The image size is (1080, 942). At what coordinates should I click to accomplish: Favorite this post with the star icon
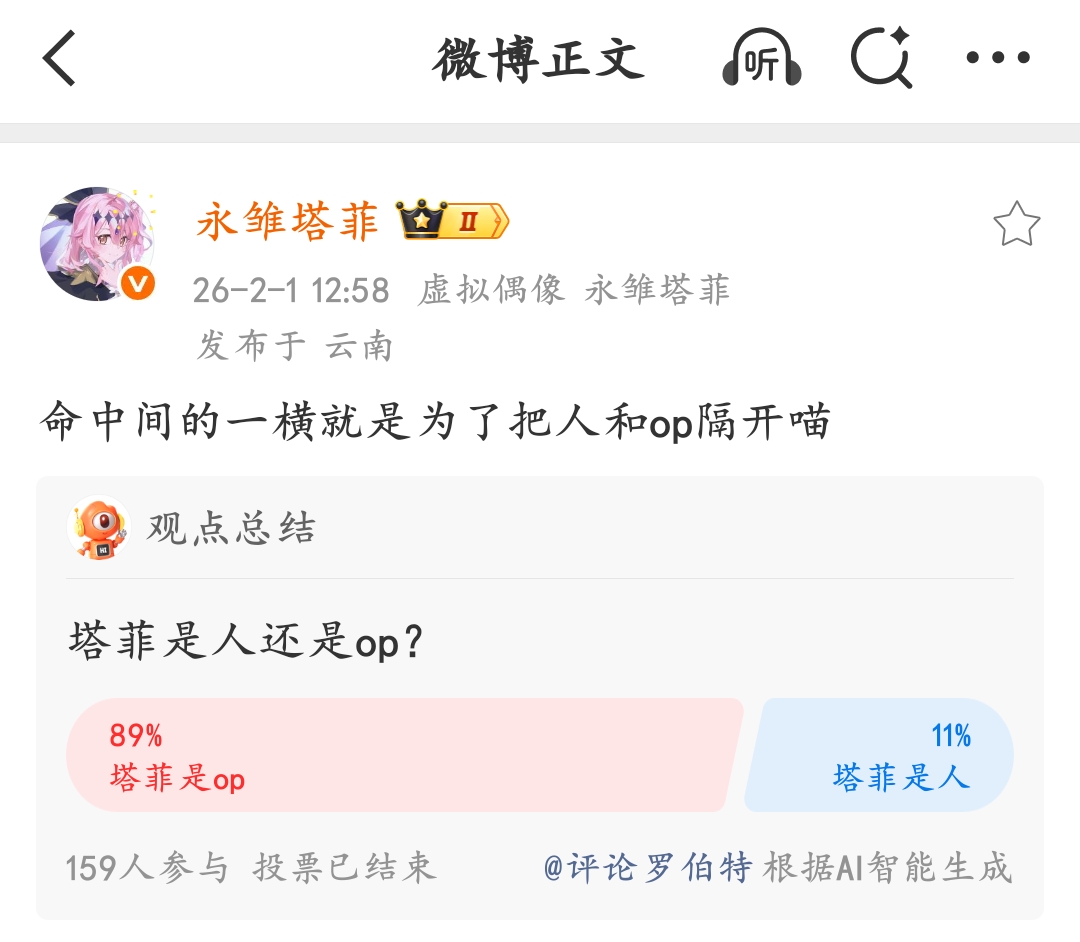1016,224
